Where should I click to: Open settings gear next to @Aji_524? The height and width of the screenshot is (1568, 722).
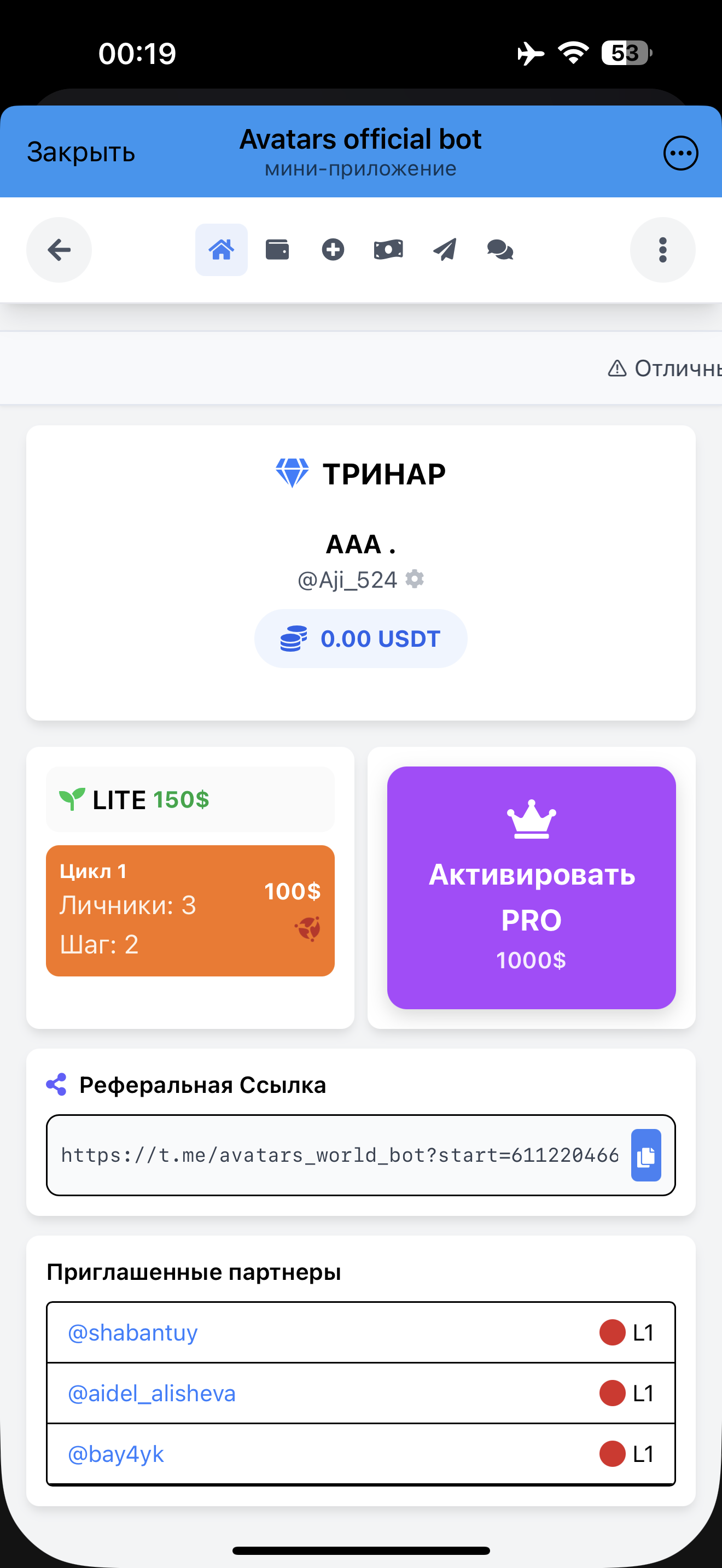(415, 579)
